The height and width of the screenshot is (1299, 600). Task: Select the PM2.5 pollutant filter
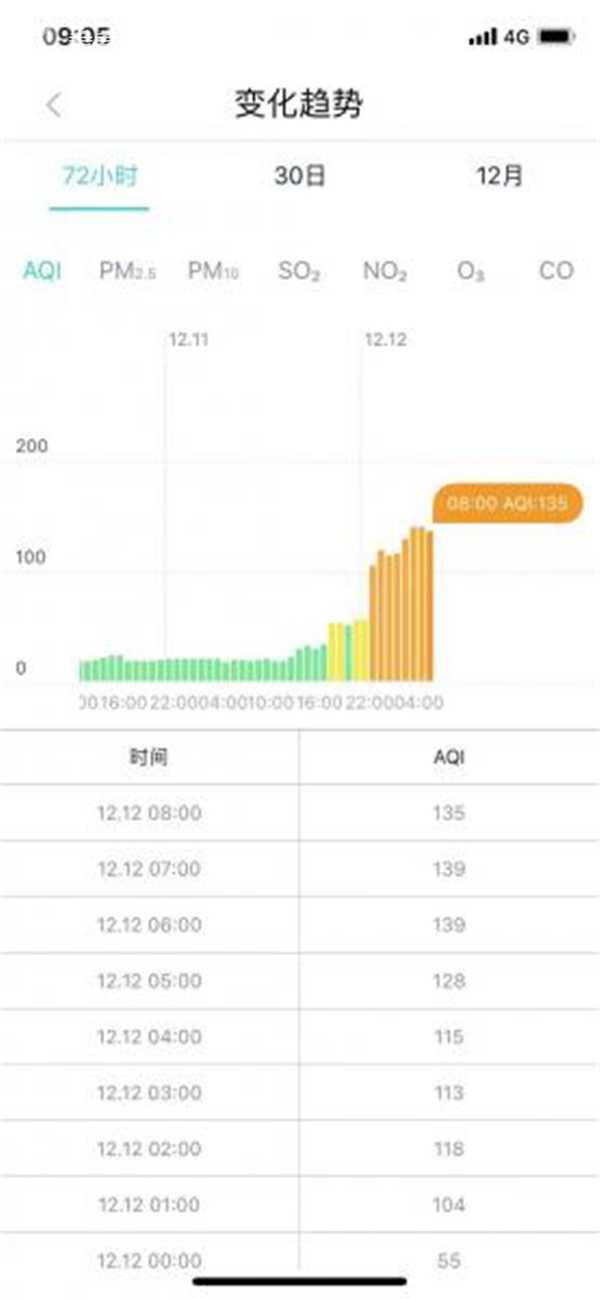(128, 271)
